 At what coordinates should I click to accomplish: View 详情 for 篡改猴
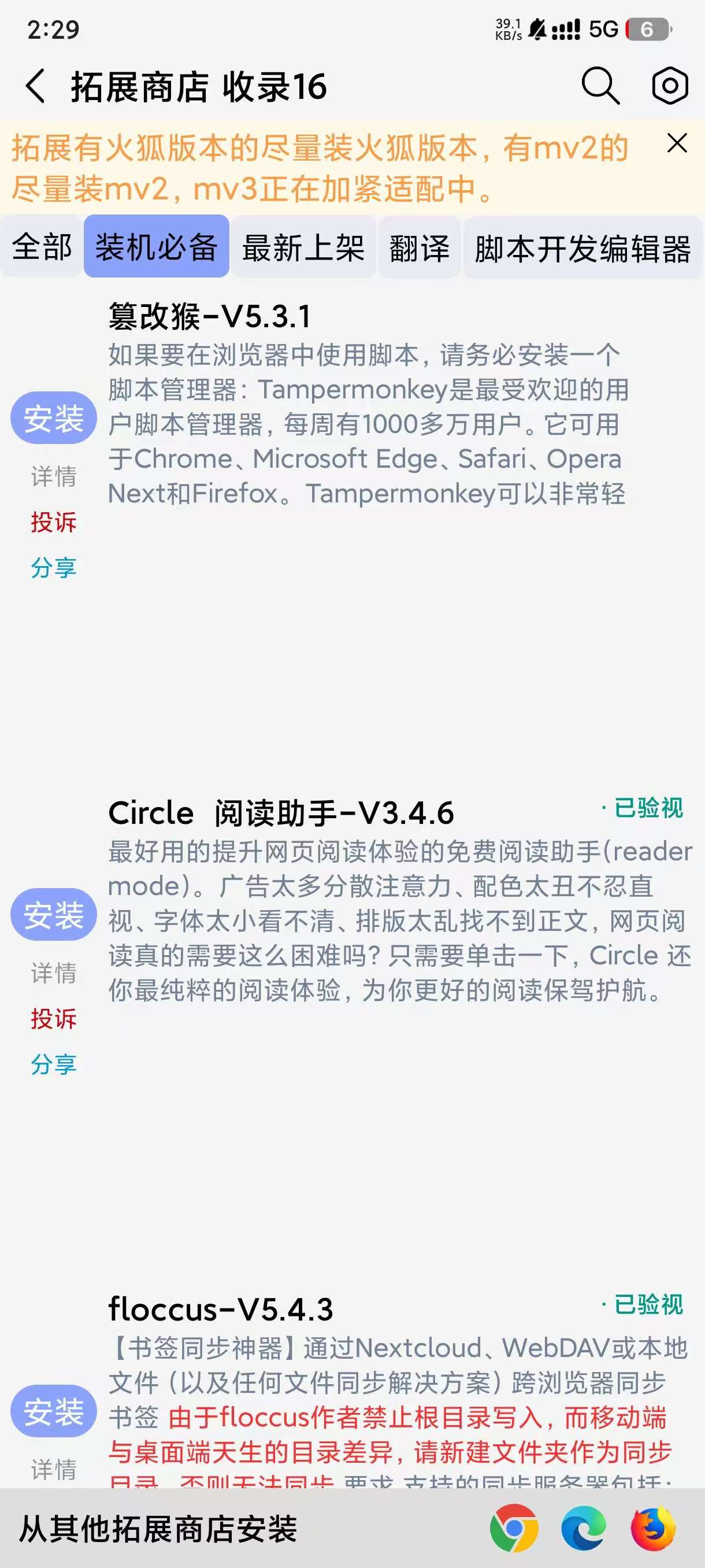pyautogui.click(x=54, y=476)
